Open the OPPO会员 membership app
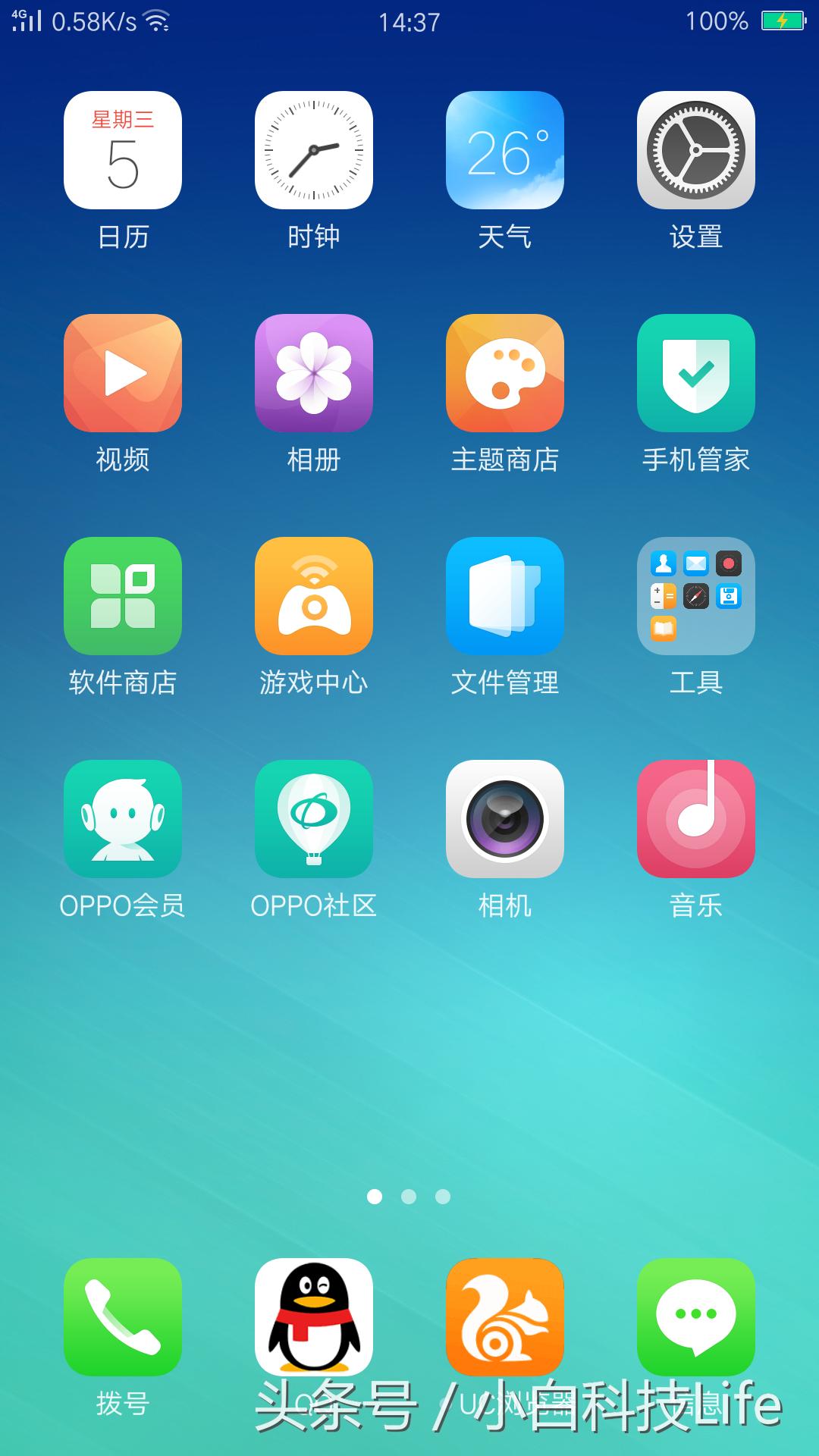This screenshot has width=819, height=1456. click(x=122, y=819)
